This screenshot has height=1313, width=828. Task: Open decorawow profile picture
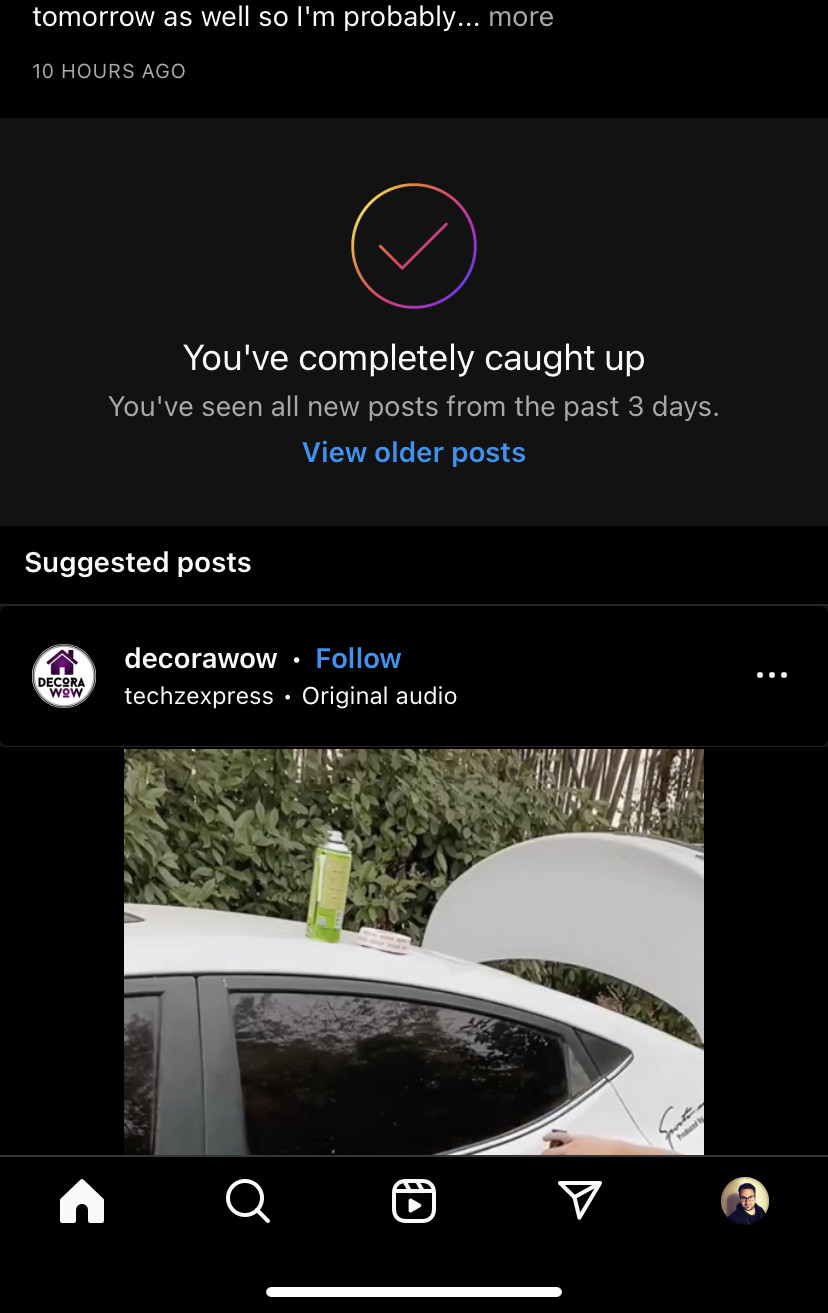click(64, 676)
